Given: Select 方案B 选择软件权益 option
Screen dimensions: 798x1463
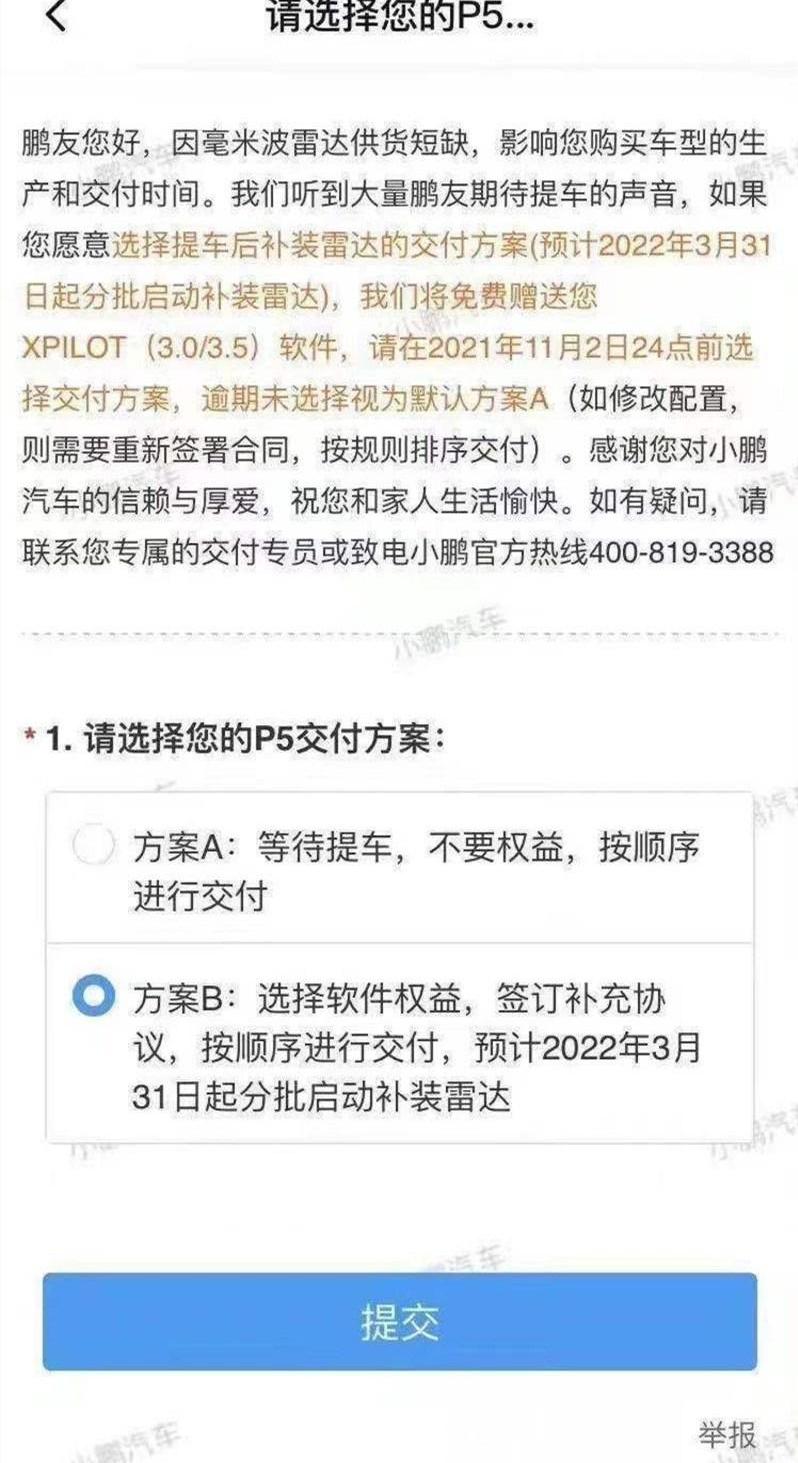Looking at the screenshot, I should point(95,997).
